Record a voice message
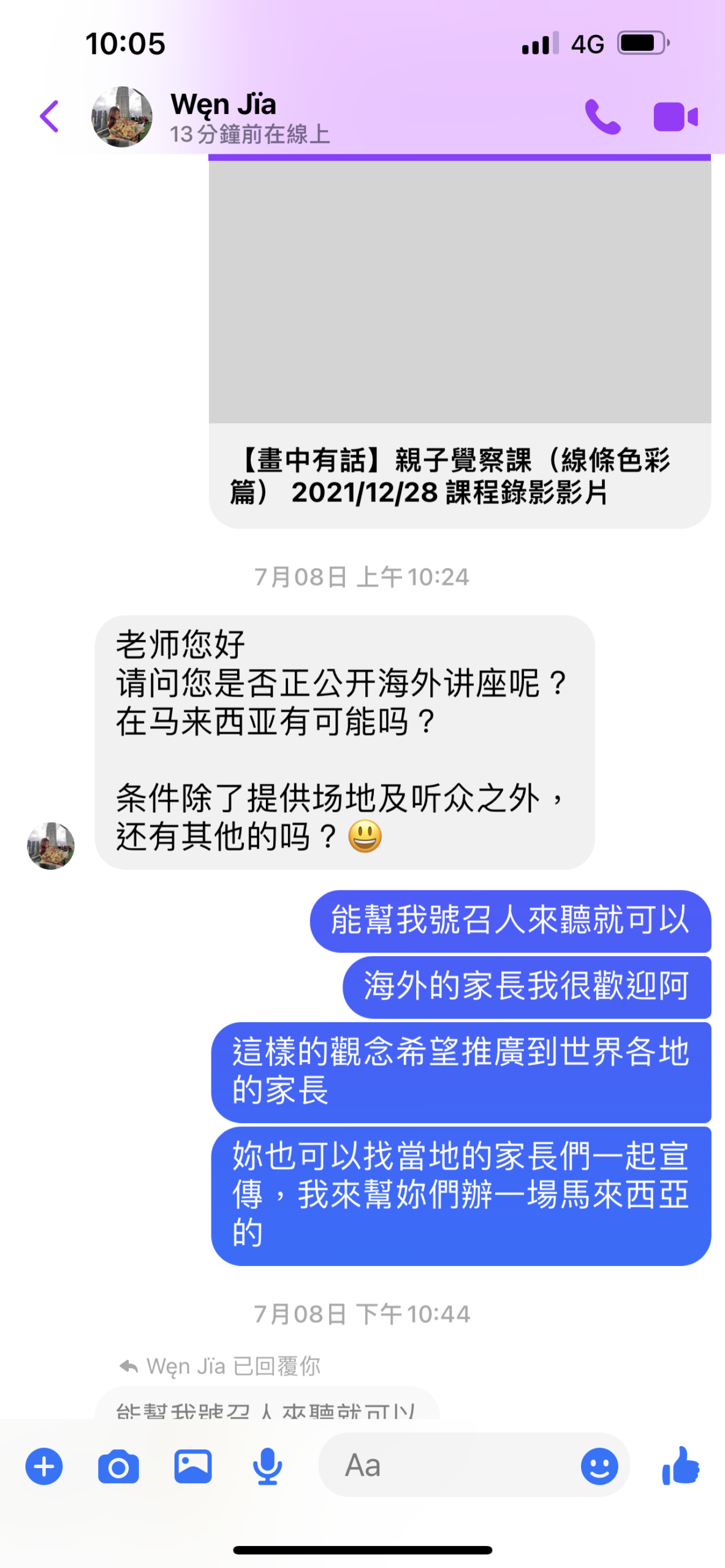The image size is (725, 1568). (267, 1466)
